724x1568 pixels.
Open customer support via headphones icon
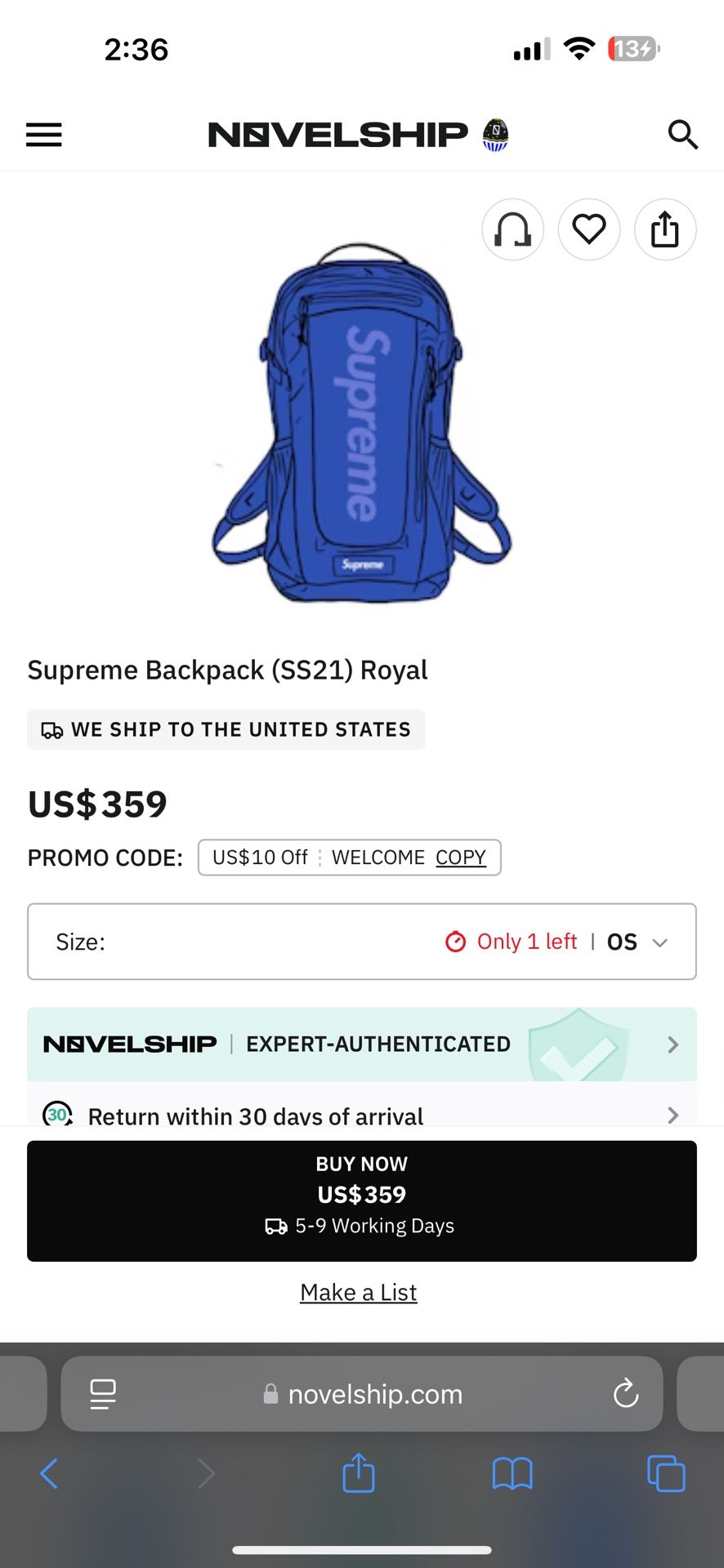pos(512,229)
